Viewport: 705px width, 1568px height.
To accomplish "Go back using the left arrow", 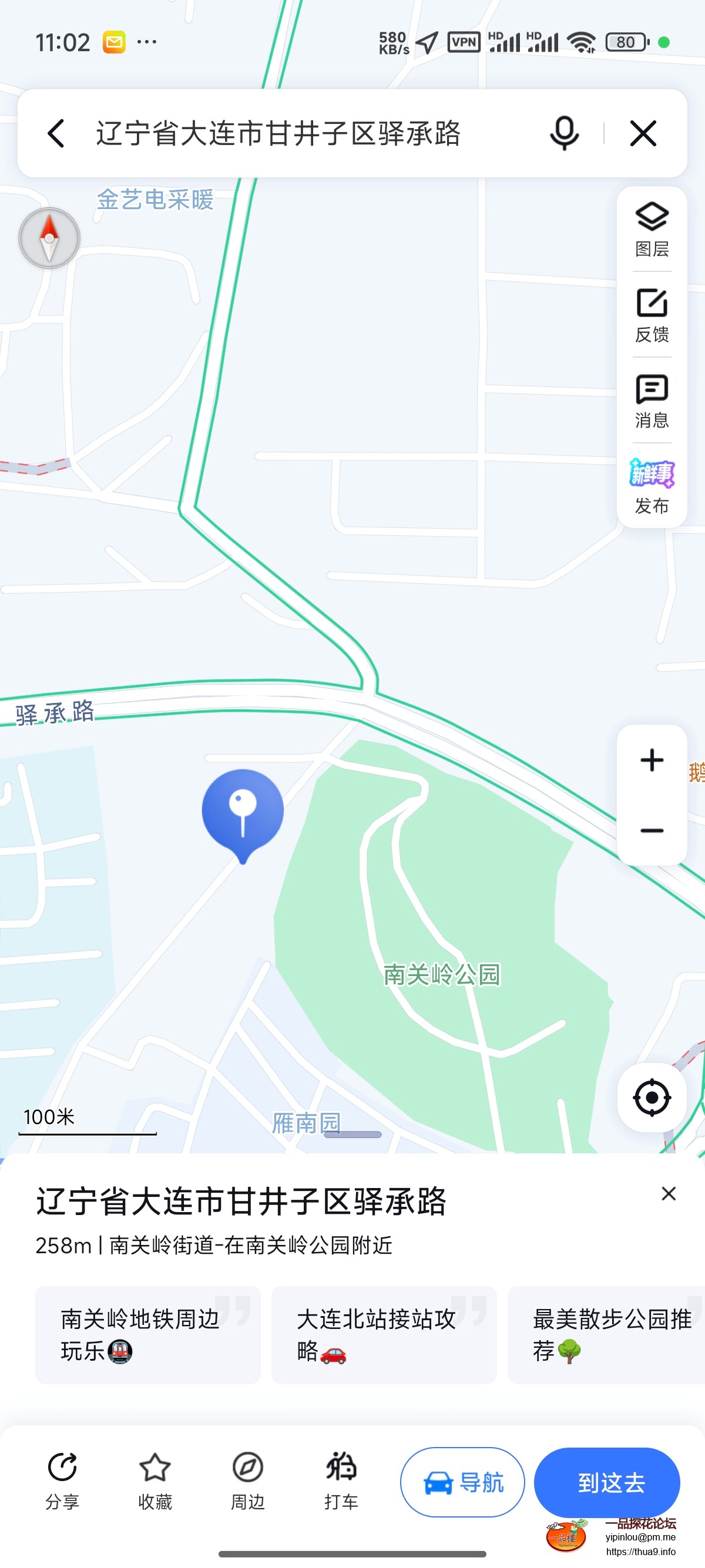I will click(x=56, y=134).
